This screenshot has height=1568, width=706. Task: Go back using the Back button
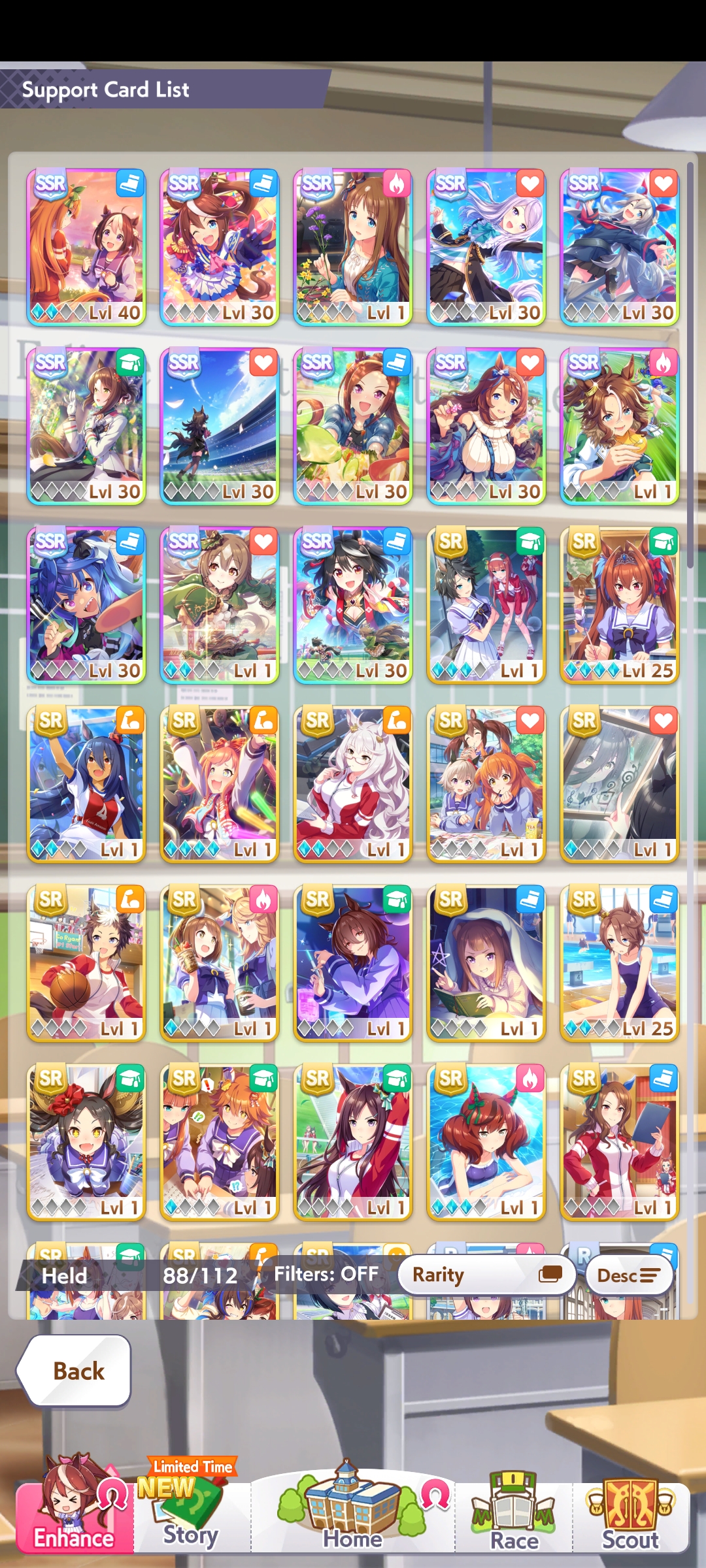click(77, 1371)
